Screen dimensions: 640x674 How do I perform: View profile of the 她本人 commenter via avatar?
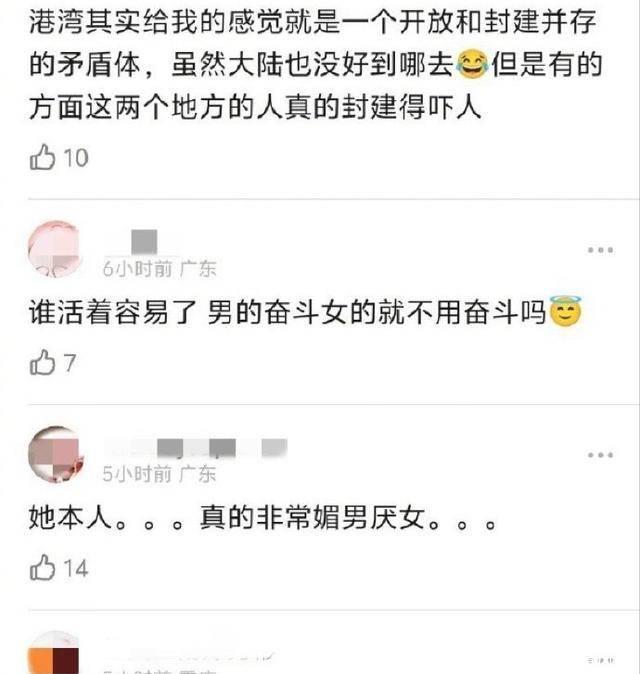tap(56, 456)
